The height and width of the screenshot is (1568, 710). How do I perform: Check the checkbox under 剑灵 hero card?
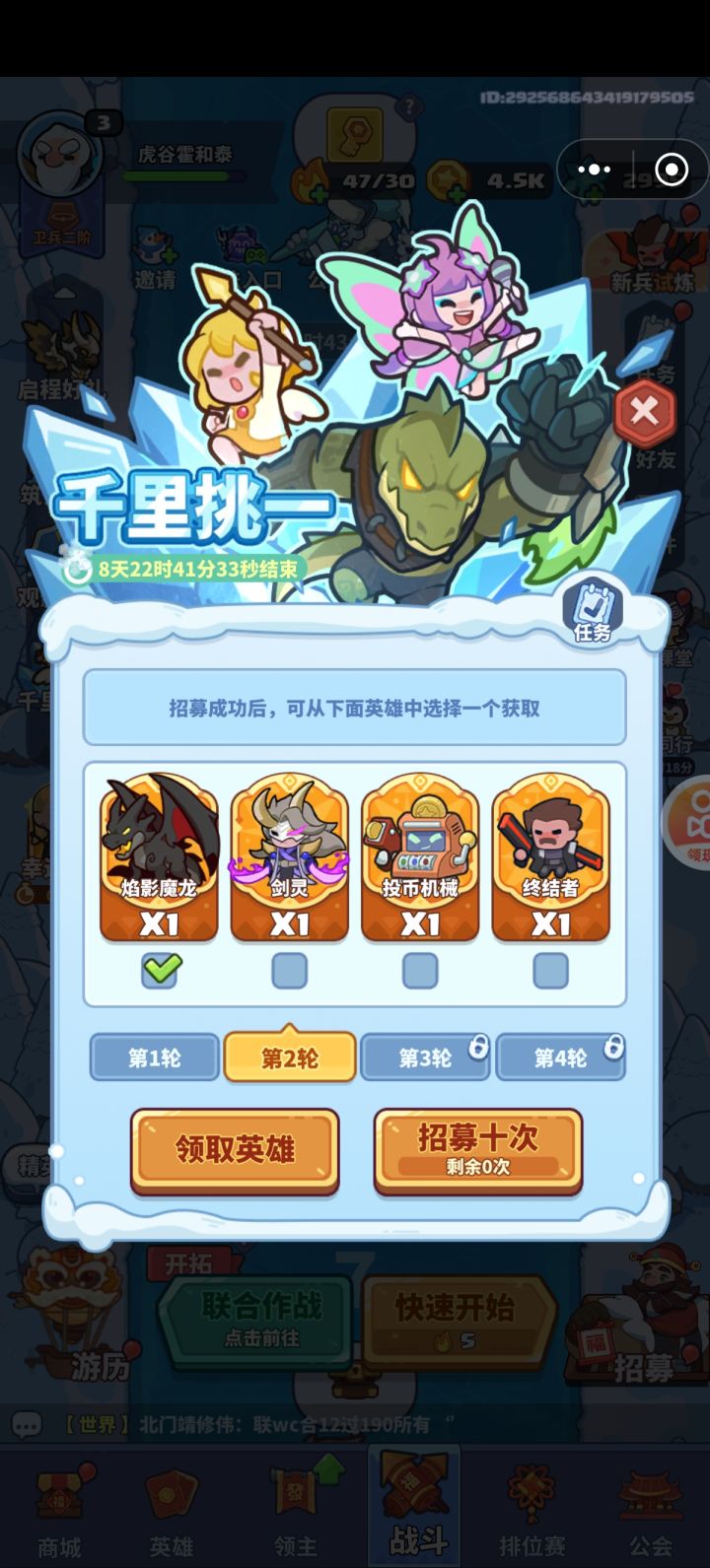[x=289, y=972]
